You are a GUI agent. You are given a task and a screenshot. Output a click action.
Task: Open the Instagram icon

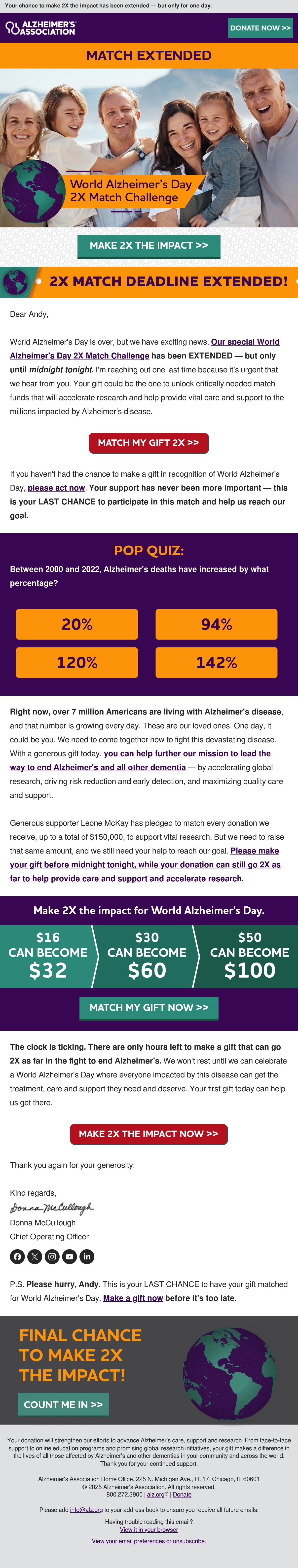(52, 1256)
